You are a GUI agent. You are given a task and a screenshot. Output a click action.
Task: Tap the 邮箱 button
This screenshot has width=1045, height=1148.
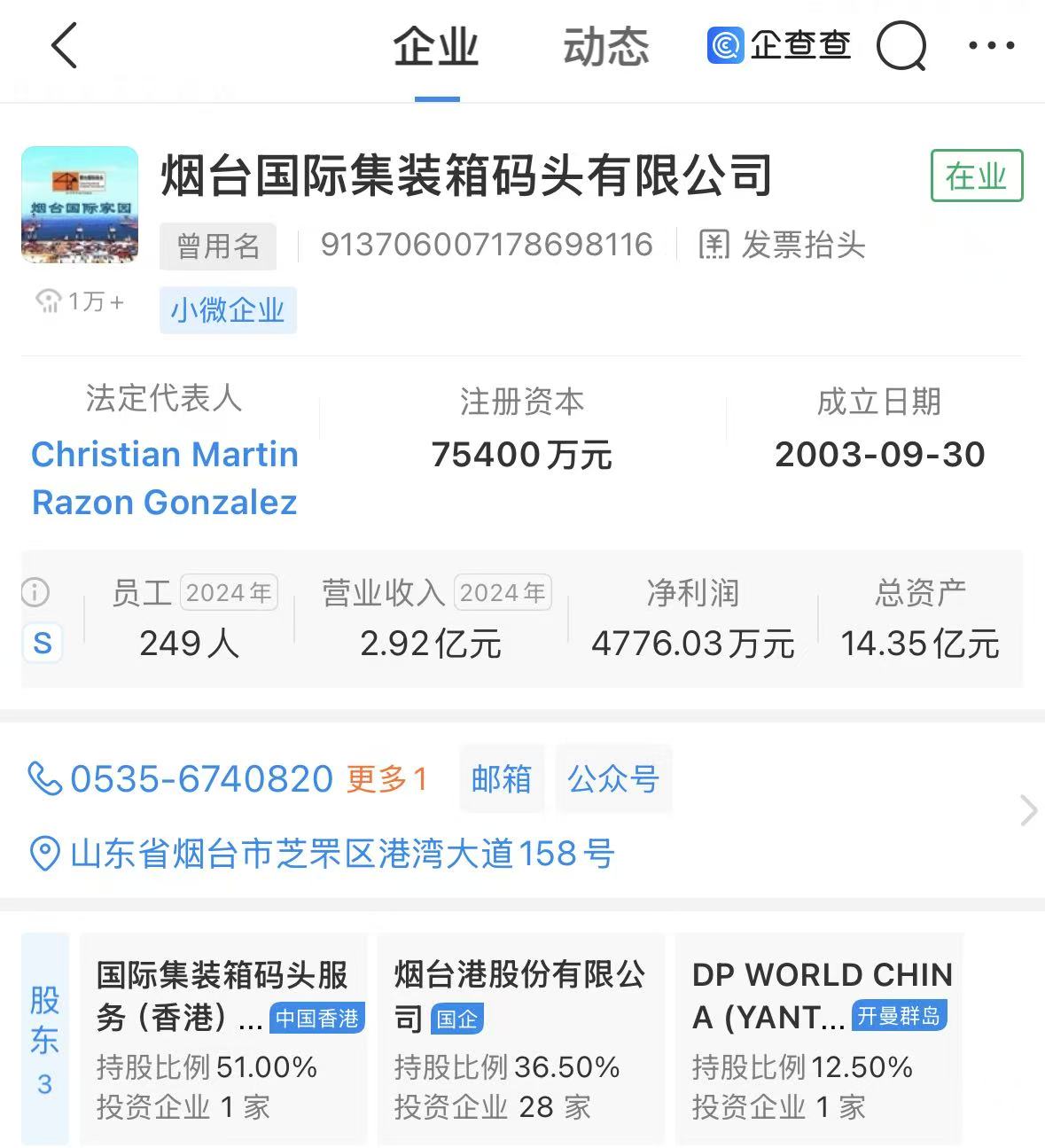pos(501,779)
